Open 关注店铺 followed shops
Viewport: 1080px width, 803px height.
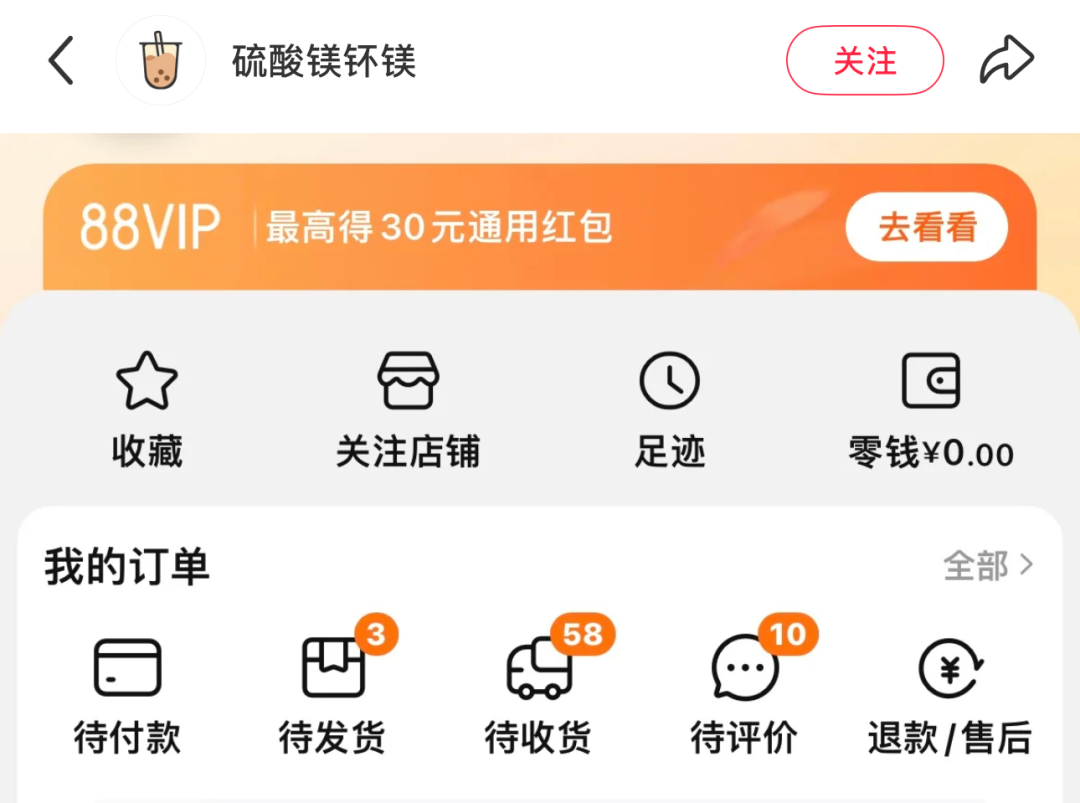pos(407,408)
